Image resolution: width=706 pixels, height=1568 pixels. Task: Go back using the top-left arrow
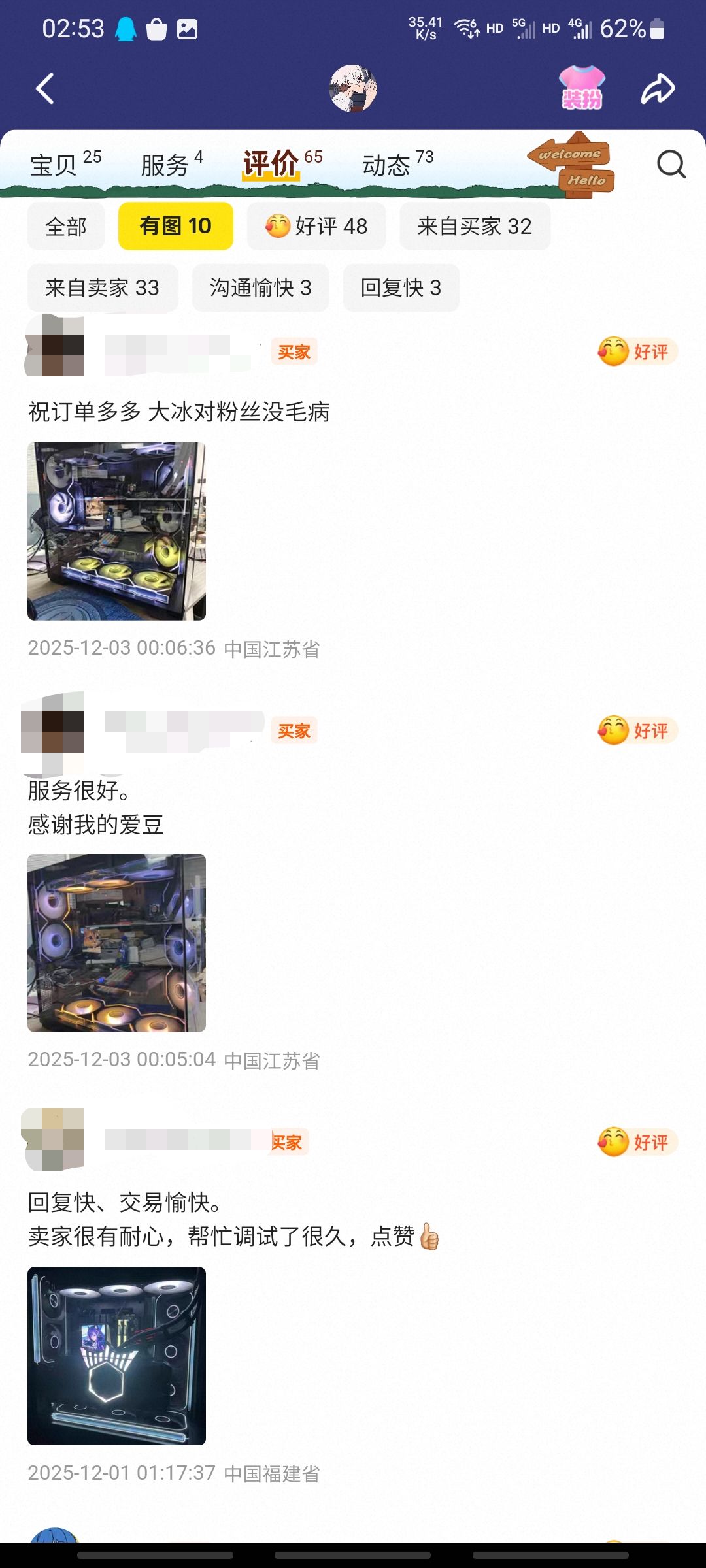pos(44,89)
